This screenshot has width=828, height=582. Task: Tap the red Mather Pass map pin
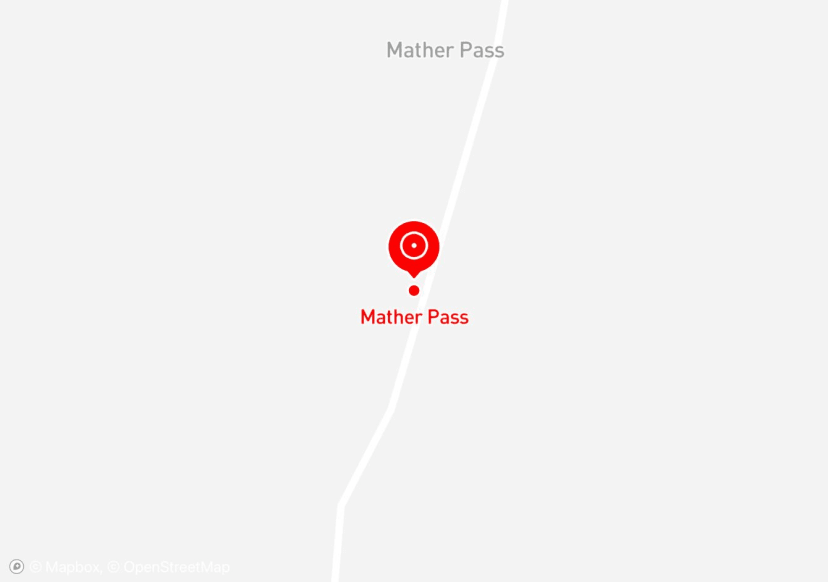pyautogui.click(x=414, y=246)
